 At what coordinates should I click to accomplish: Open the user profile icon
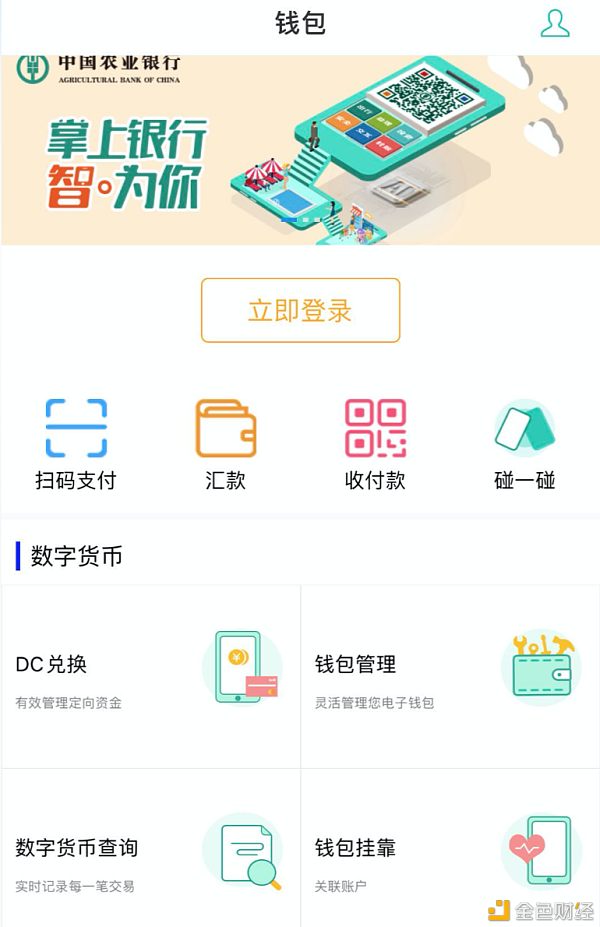(555, 24)
